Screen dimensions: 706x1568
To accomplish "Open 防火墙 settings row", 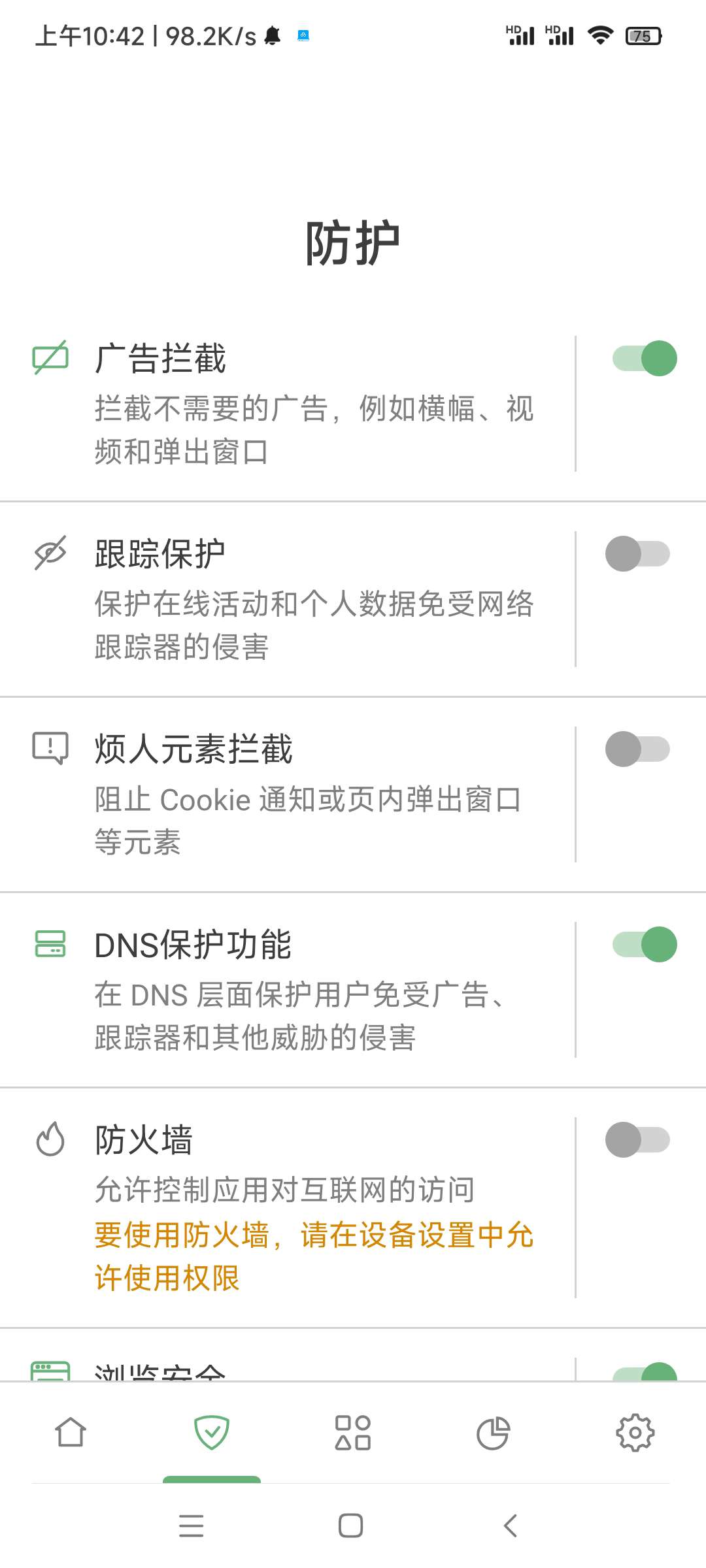I will 314,1206.
